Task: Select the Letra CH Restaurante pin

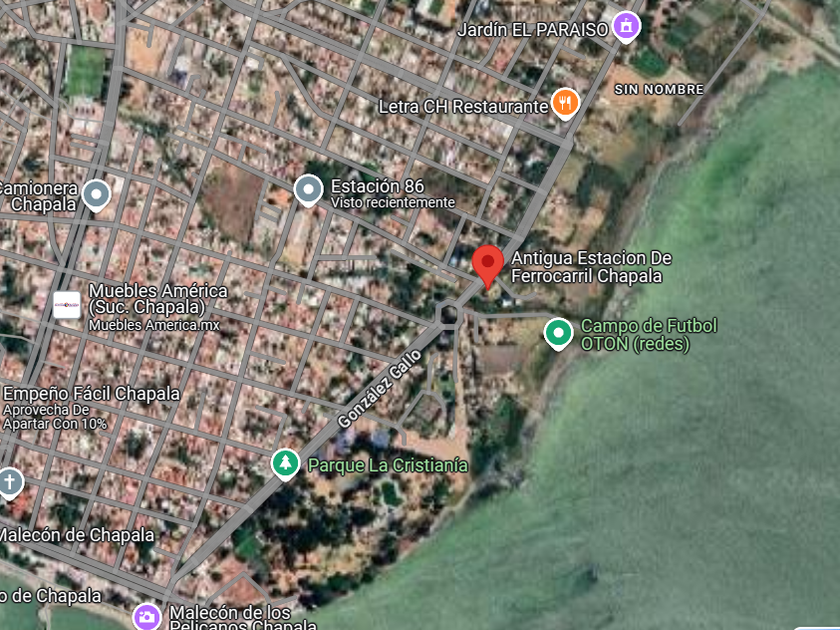Action: point(566,102)
